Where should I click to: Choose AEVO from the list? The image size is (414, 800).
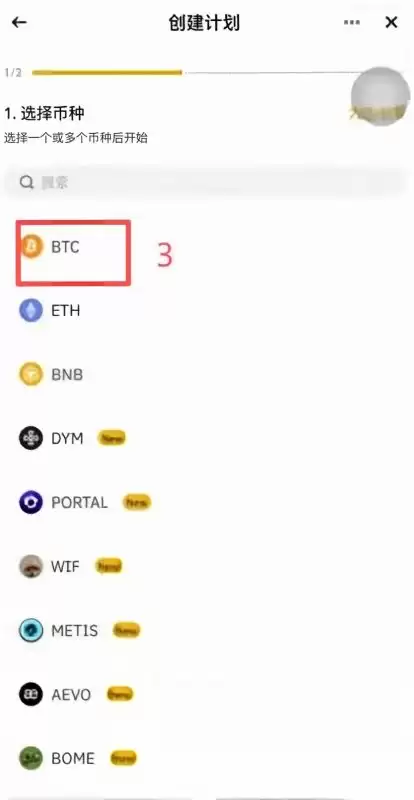point(207,694)
